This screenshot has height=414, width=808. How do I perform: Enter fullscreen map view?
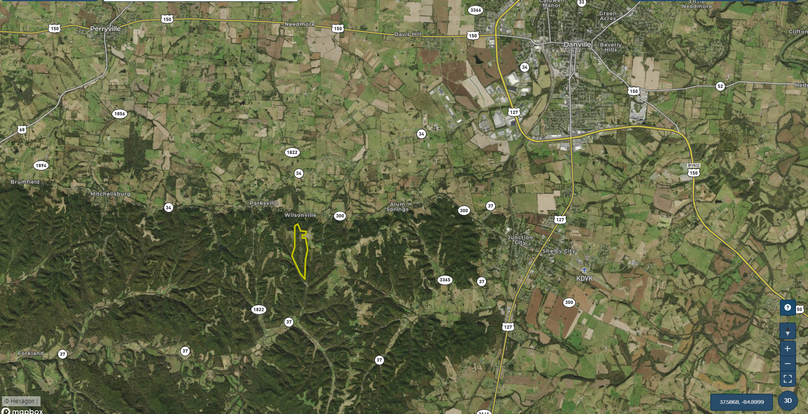click(x=788, y=378)
